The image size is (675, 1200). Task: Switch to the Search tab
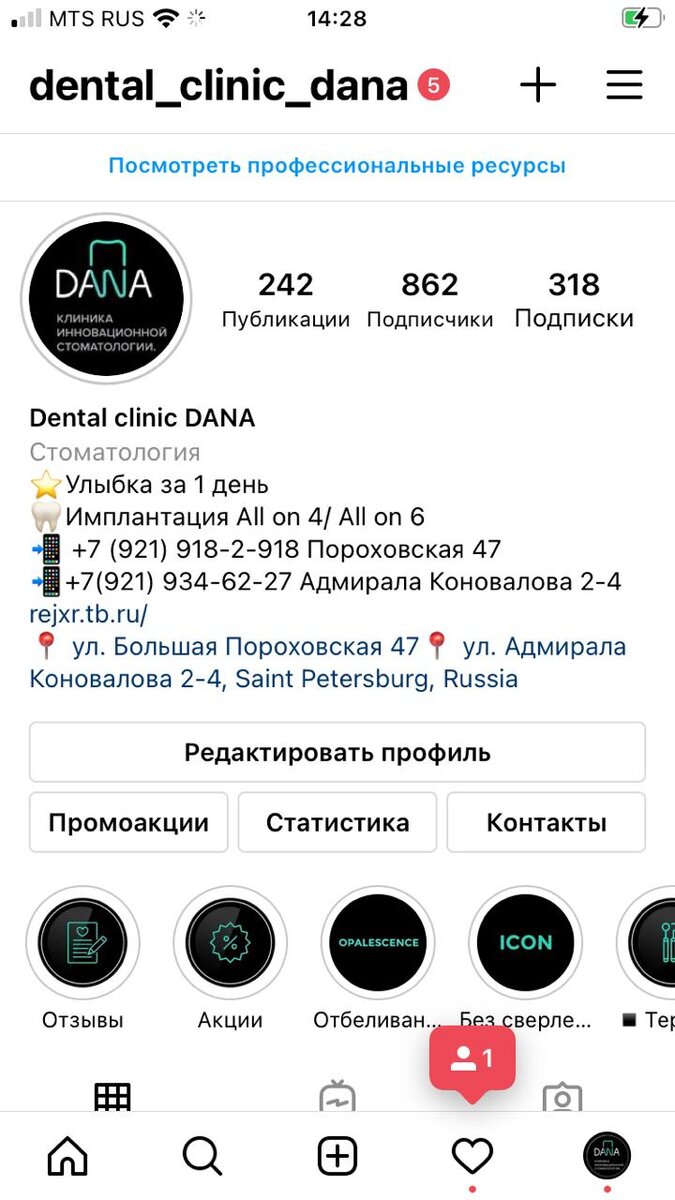pos(203,1157)
